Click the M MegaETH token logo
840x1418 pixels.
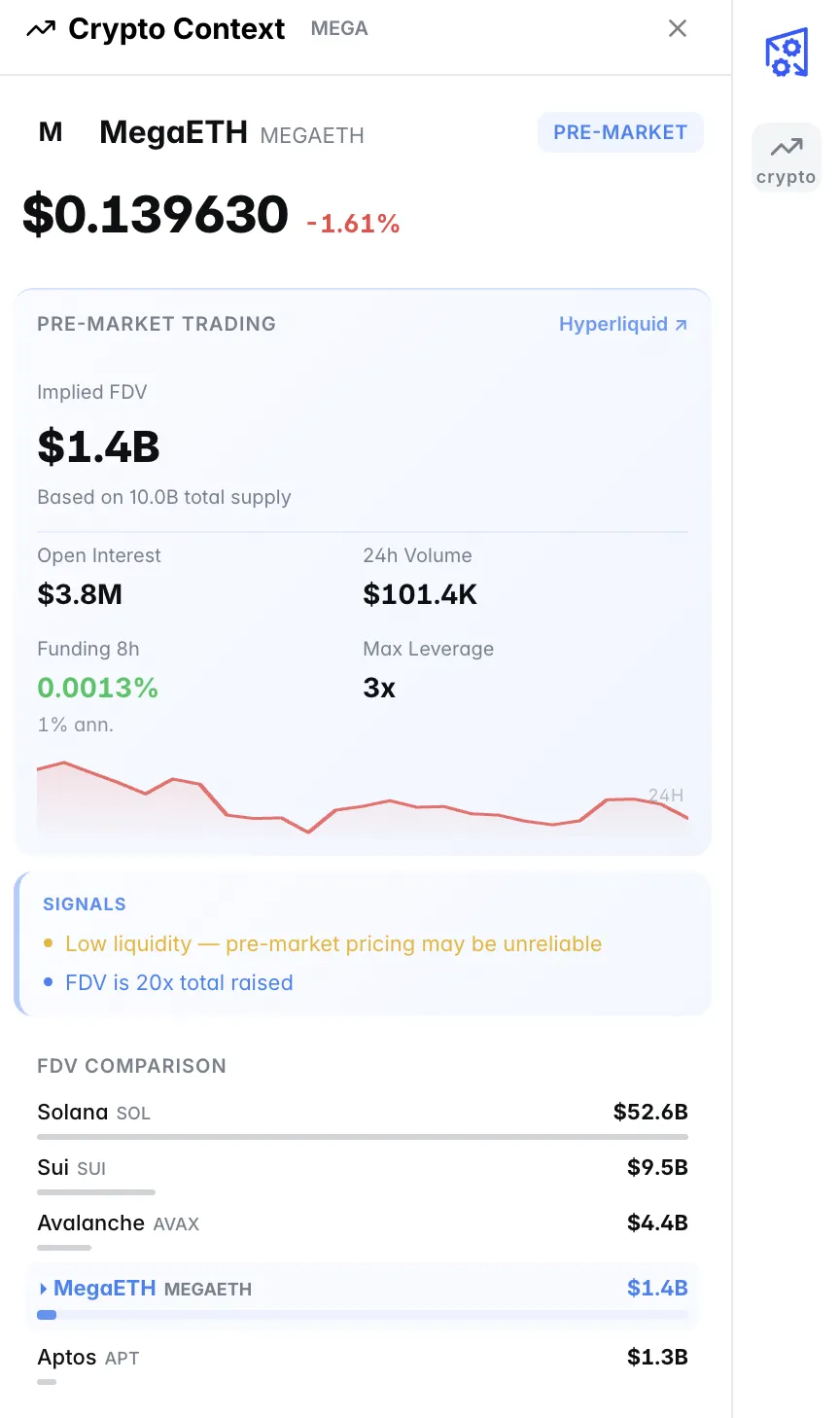pyautogui.click(x=50, y=132)
